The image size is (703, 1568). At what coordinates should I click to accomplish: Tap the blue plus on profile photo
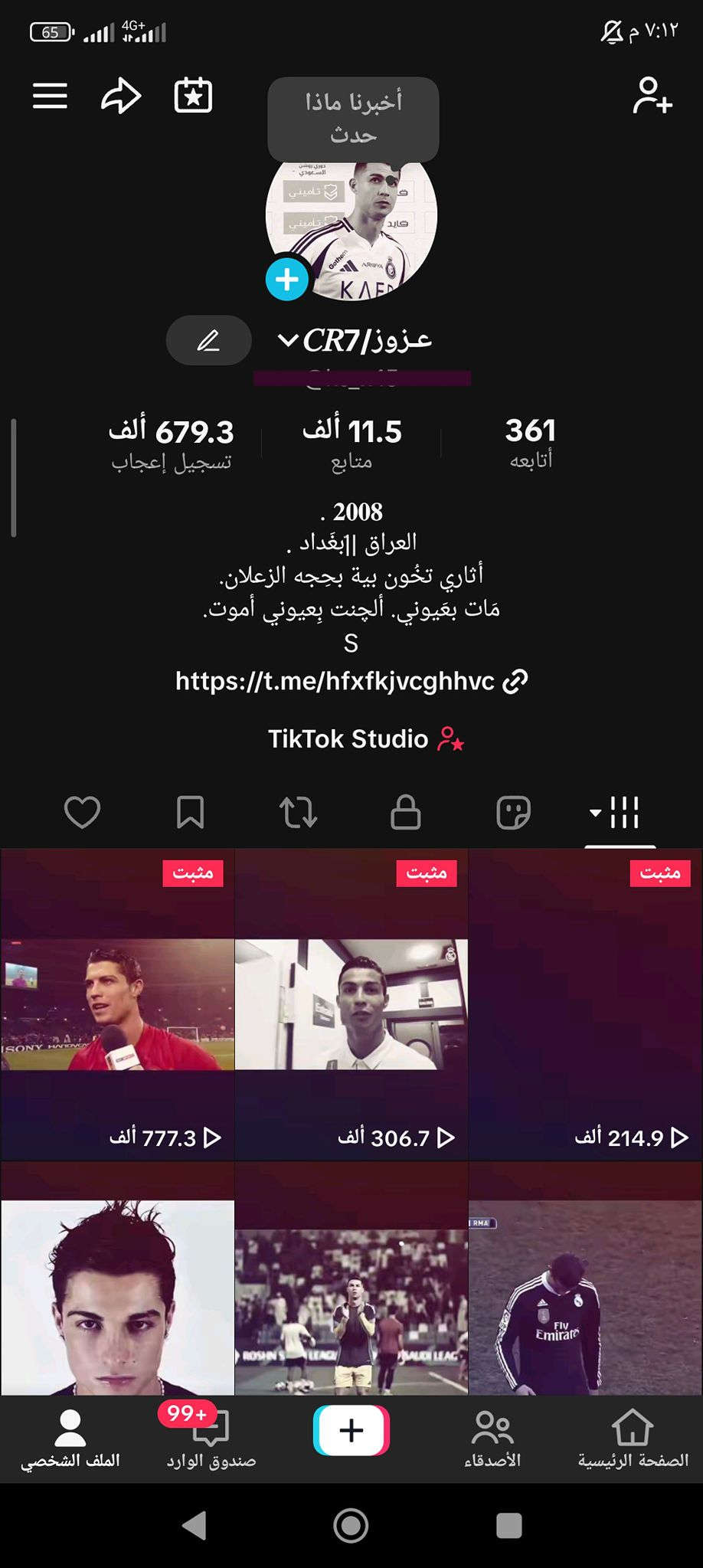286,280
